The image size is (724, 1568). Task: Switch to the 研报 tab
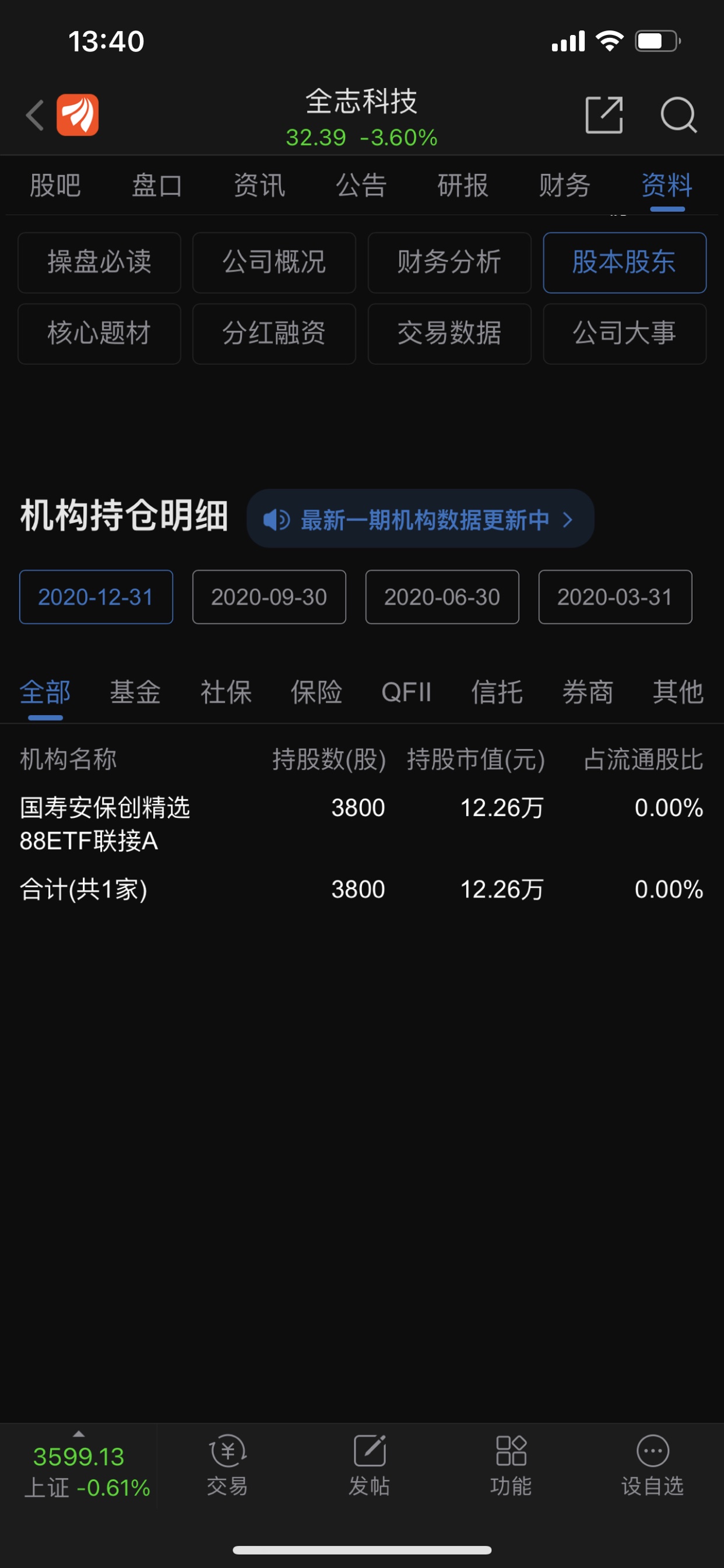coord(462,186)
